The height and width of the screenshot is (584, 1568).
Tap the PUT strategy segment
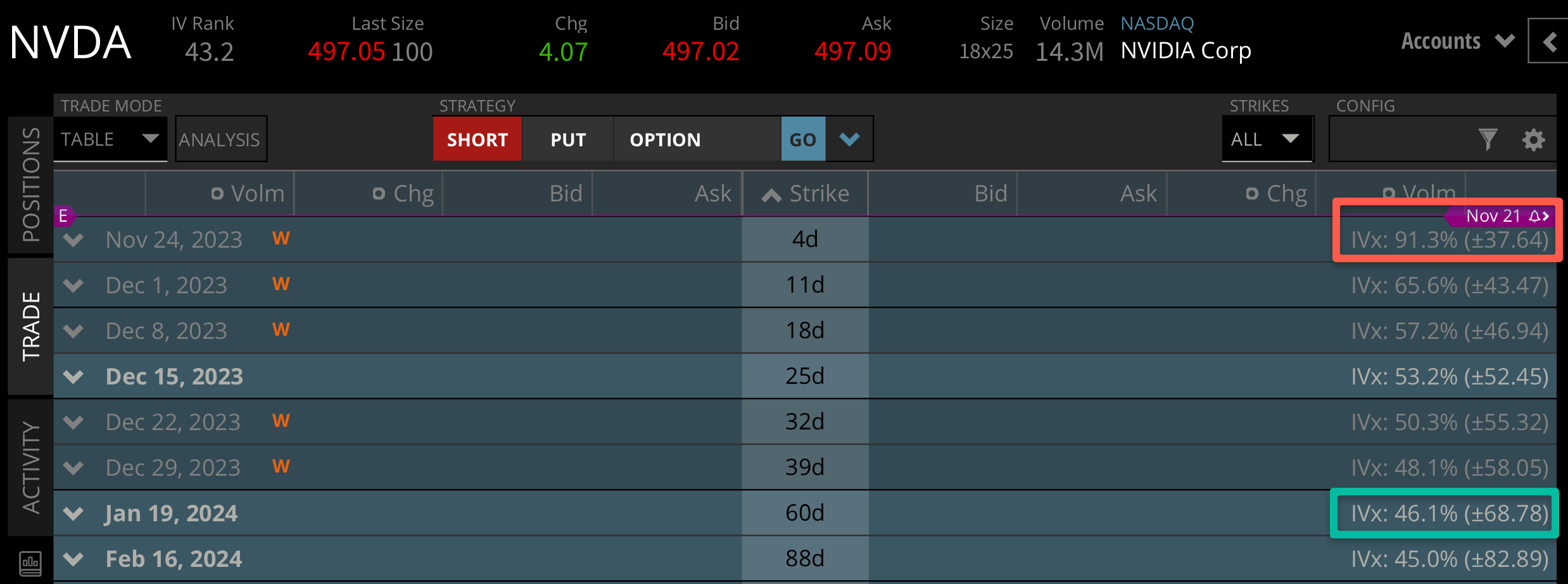(x=568, y=139)
